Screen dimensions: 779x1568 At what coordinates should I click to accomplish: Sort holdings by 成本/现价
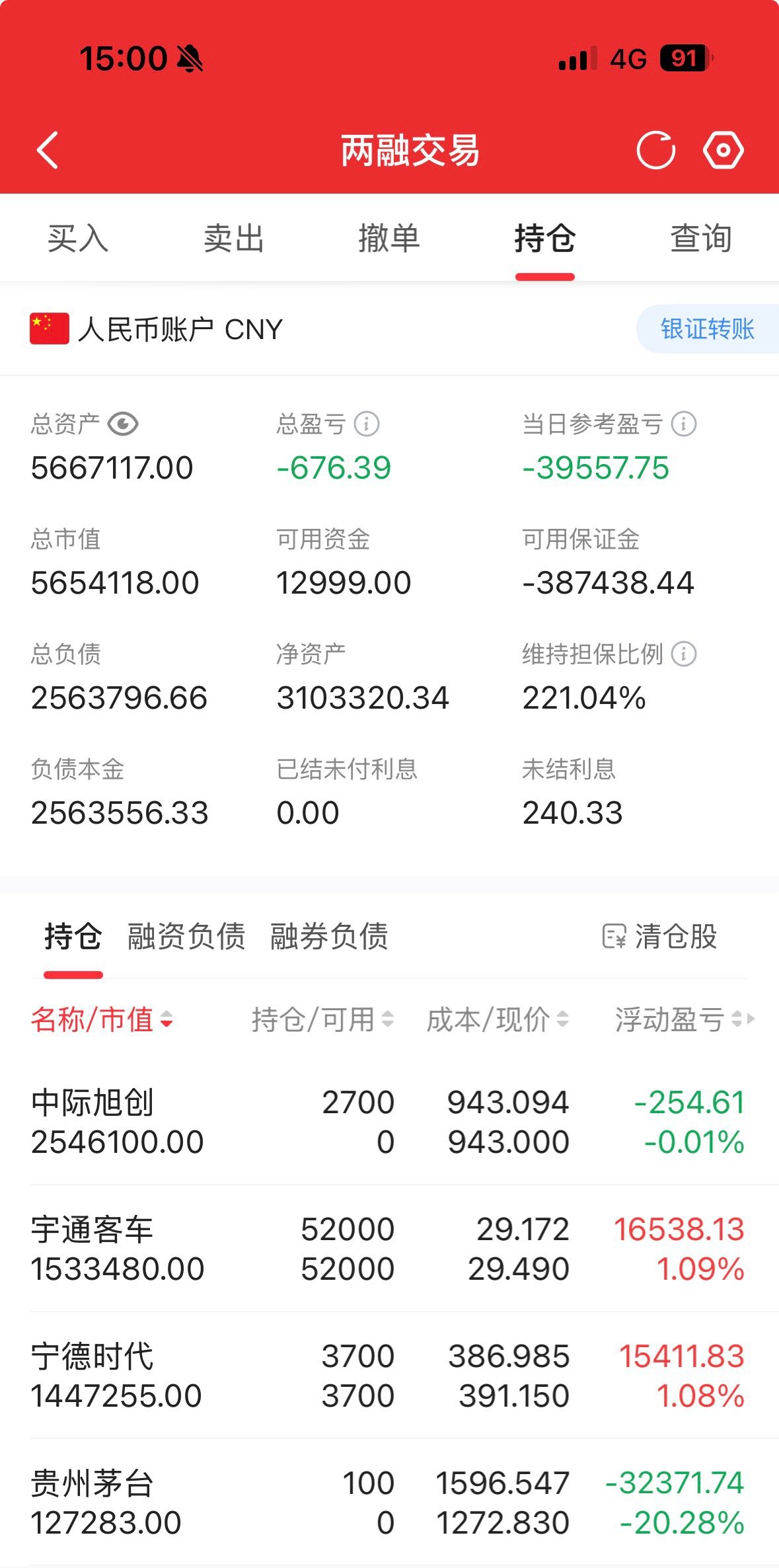(498, 1019)
